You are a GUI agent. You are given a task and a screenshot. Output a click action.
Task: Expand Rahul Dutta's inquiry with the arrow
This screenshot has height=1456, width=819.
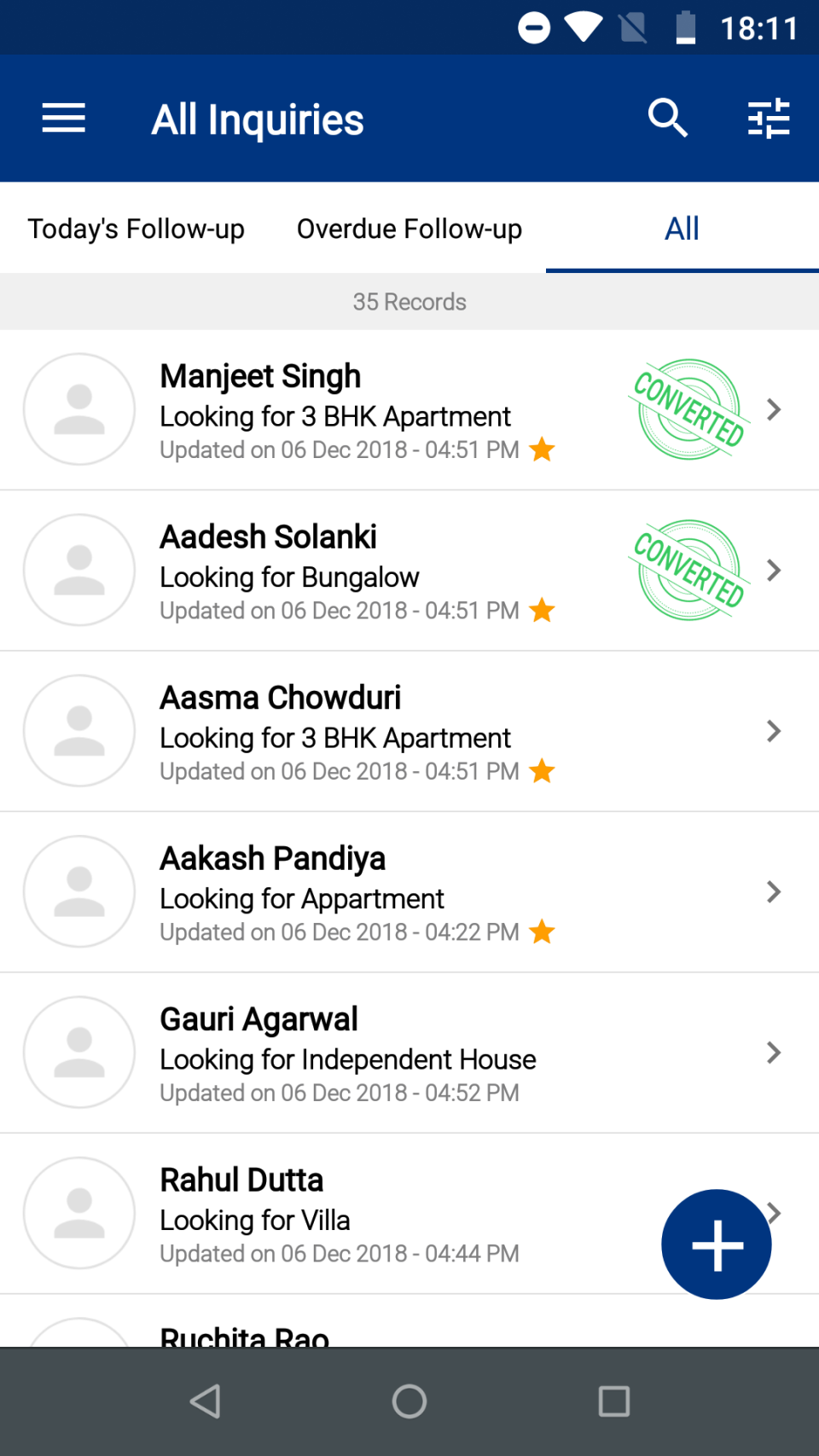pyautogui.click(x=773, y=1213)
